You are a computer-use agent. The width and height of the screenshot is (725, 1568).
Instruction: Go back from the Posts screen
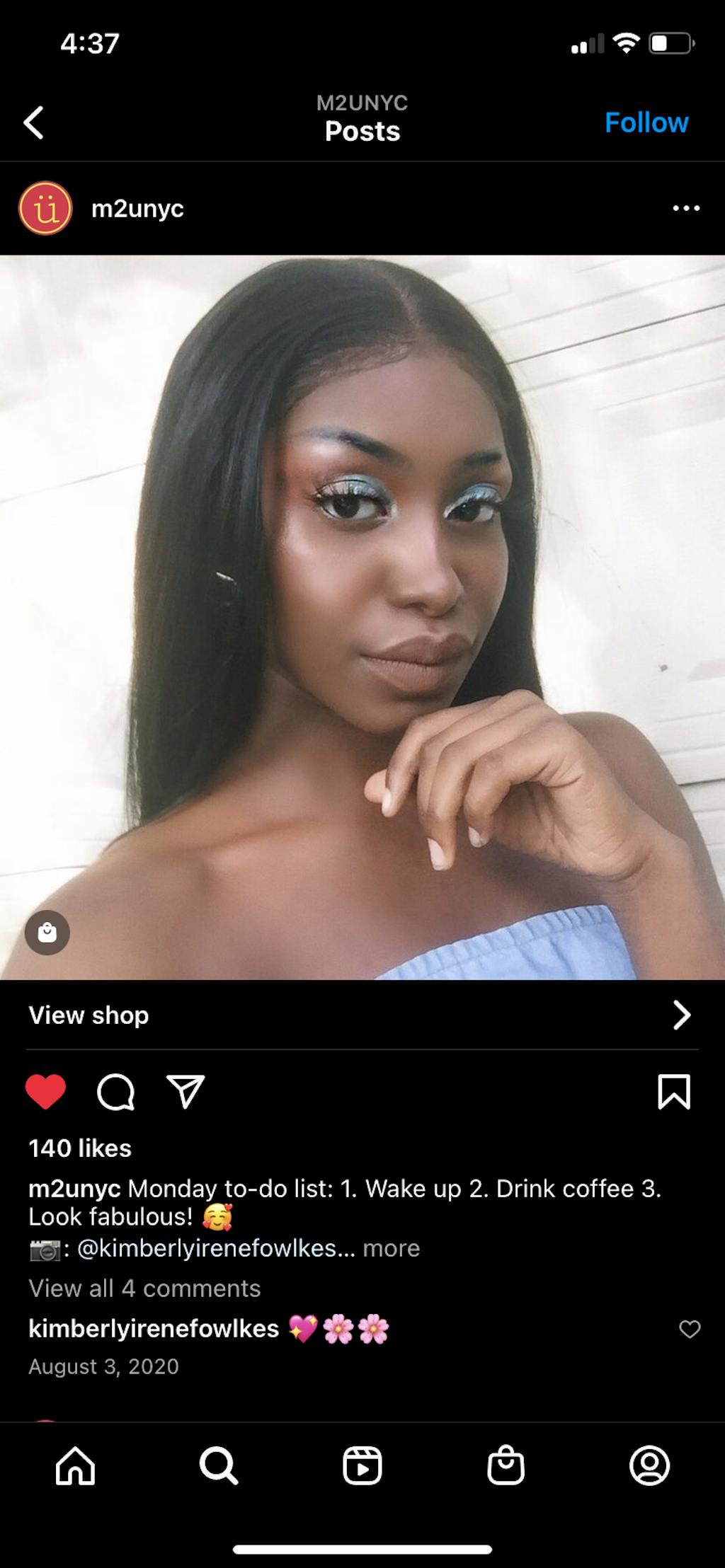coord(34,123)
